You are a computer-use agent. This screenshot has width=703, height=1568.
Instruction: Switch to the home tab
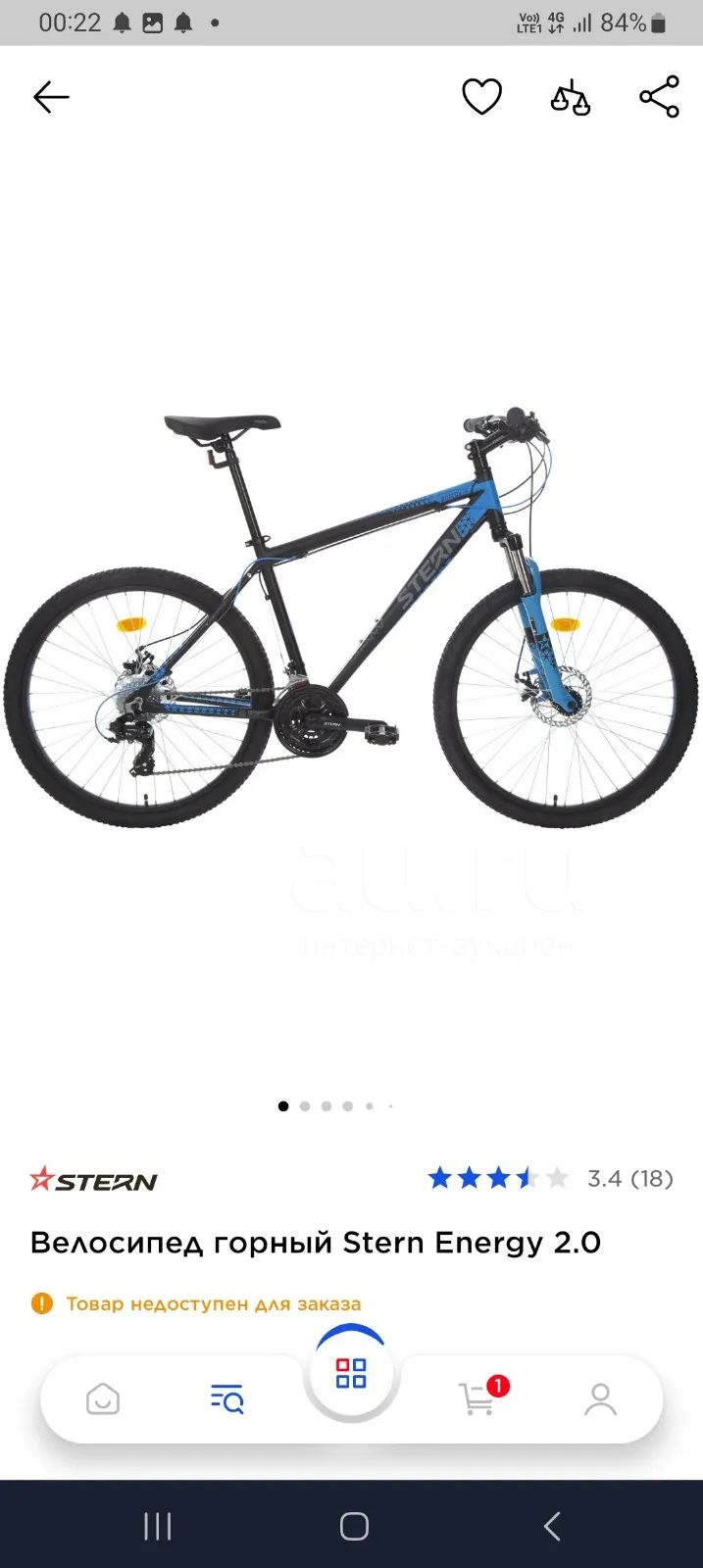click(103, 1399)
